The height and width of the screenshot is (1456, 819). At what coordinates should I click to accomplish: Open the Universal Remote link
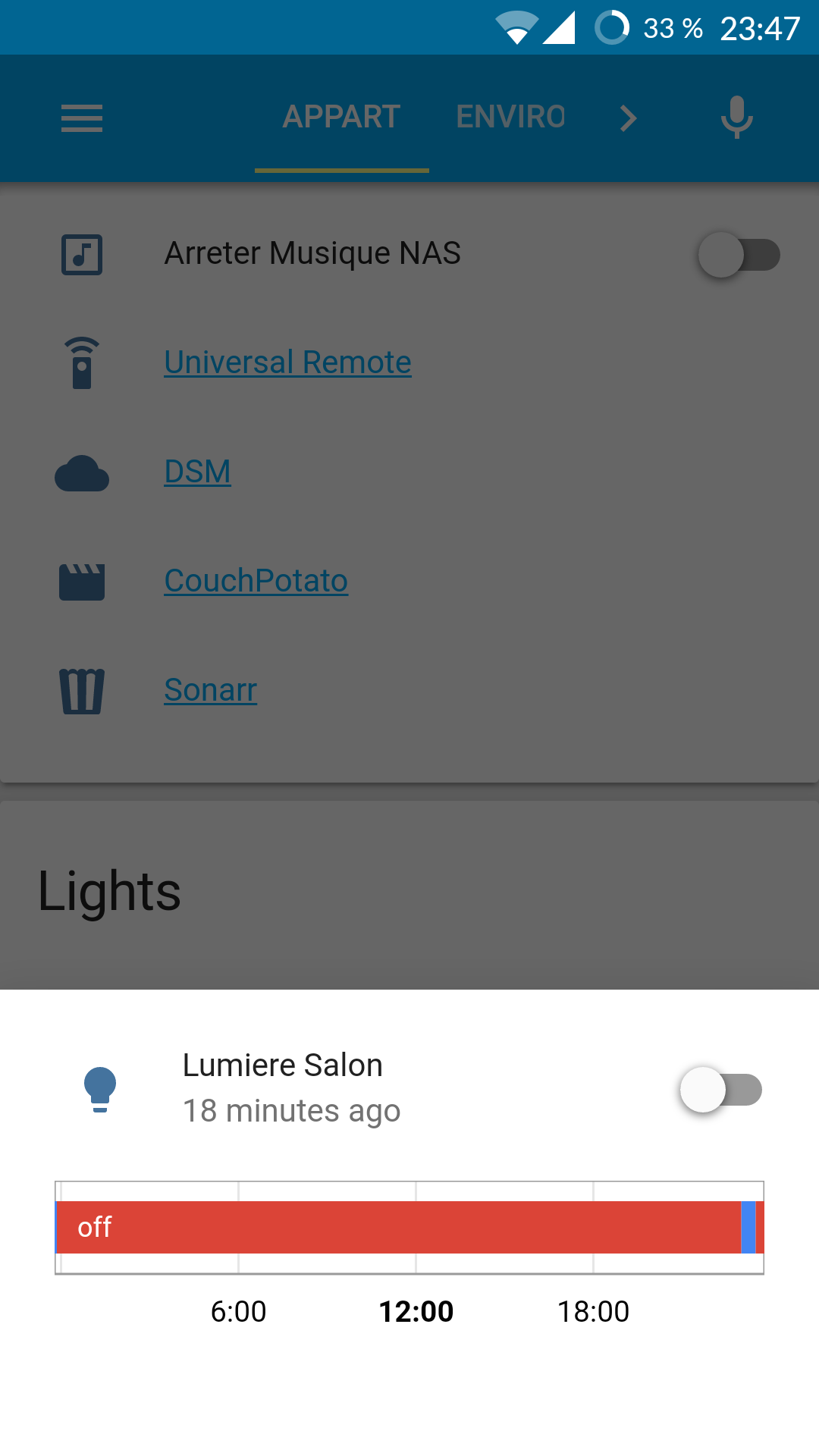click(287, 362)
